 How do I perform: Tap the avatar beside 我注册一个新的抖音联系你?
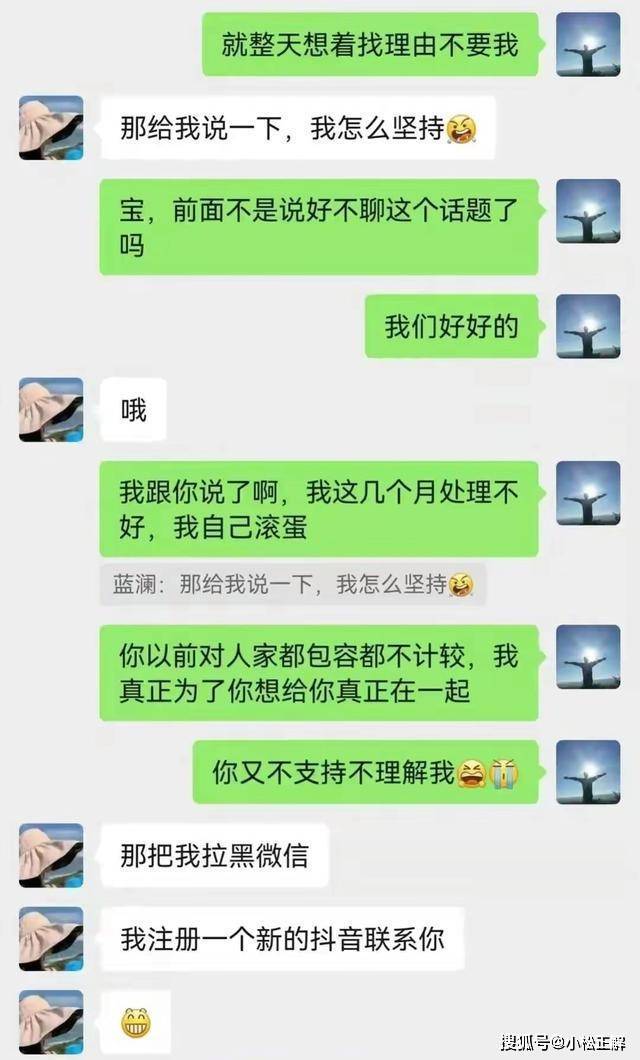[x=51, y=938]
